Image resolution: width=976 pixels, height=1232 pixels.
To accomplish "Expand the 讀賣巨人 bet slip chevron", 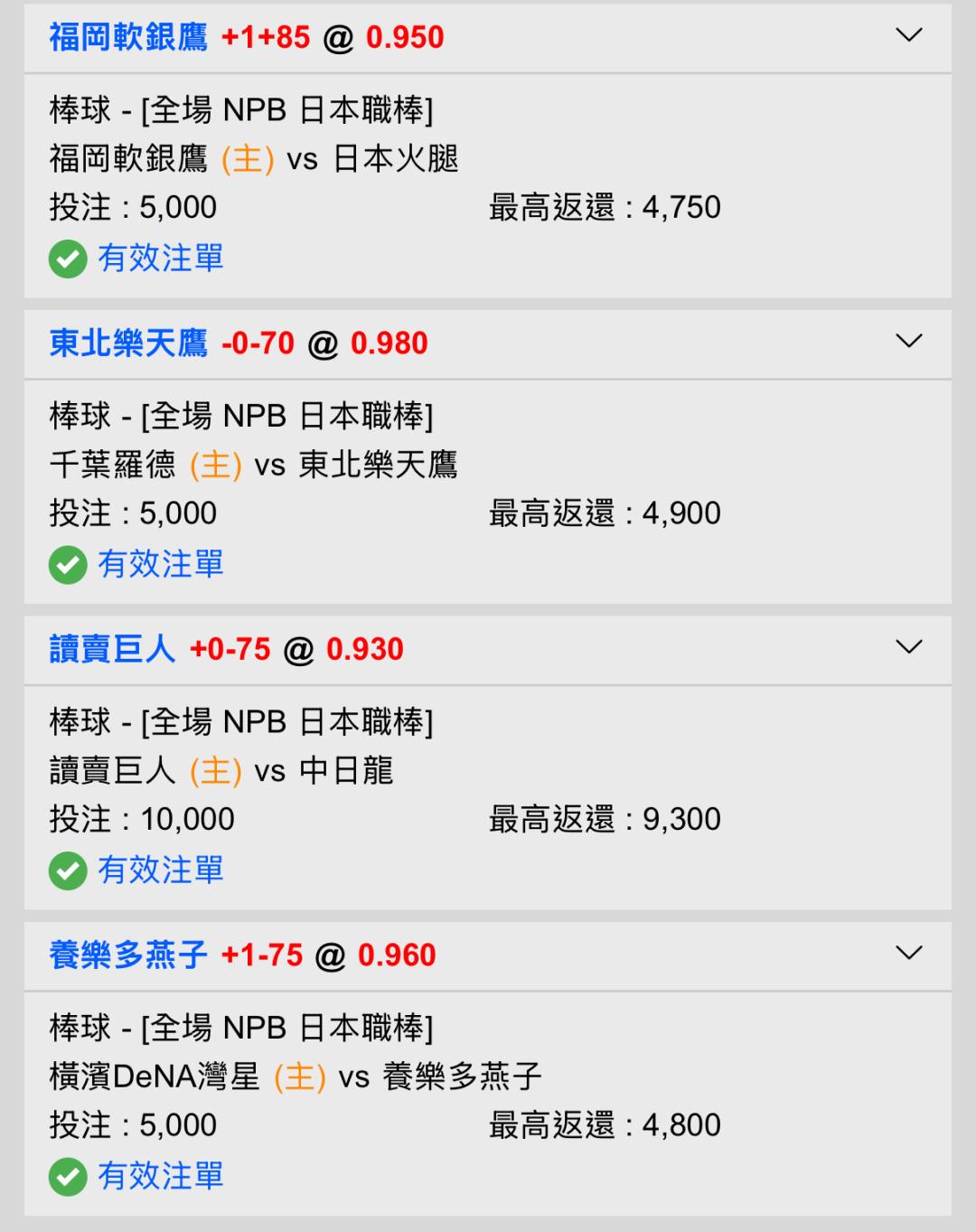I will coord(908,646).
